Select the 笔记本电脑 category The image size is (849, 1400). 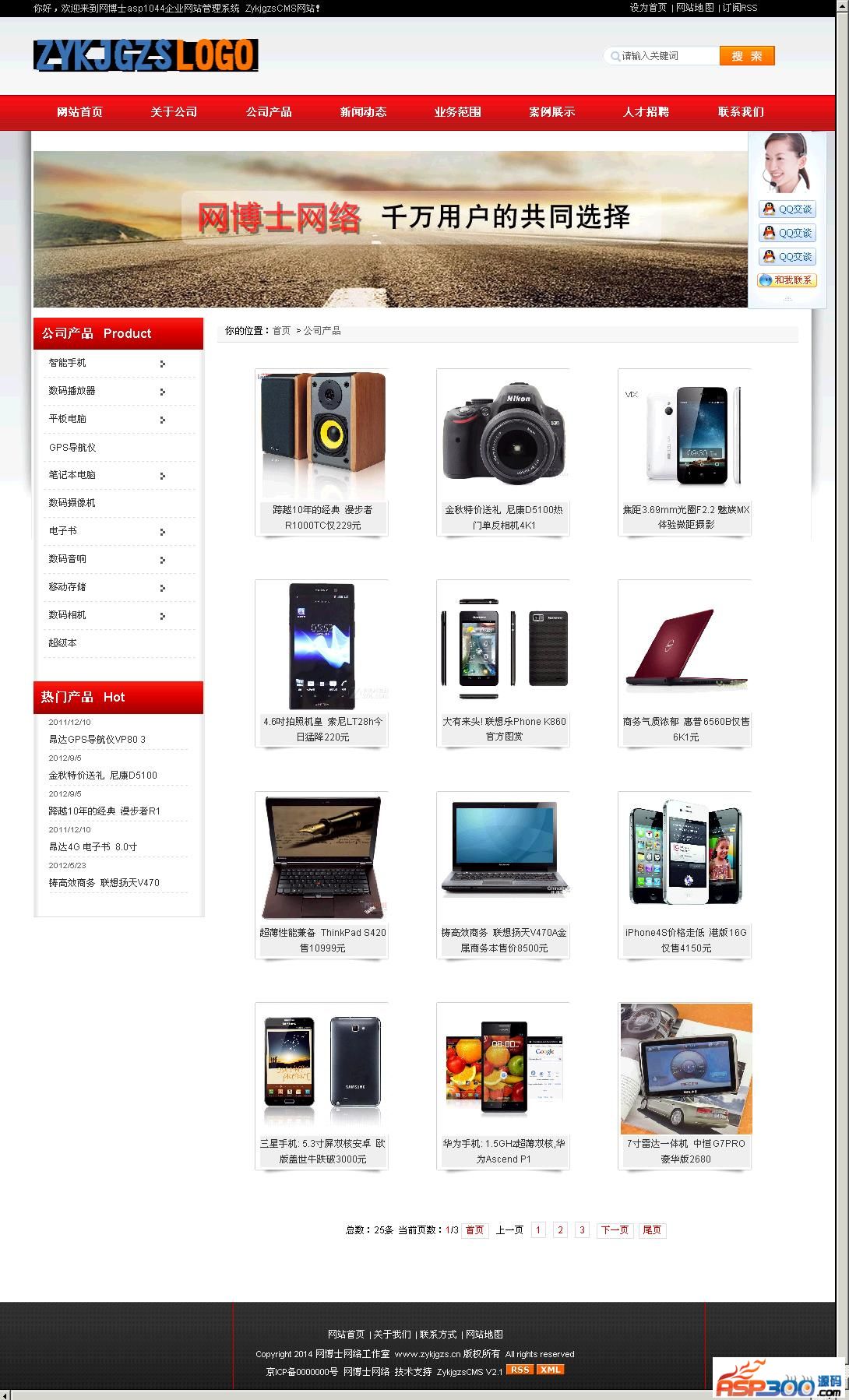tap(72, 475)
